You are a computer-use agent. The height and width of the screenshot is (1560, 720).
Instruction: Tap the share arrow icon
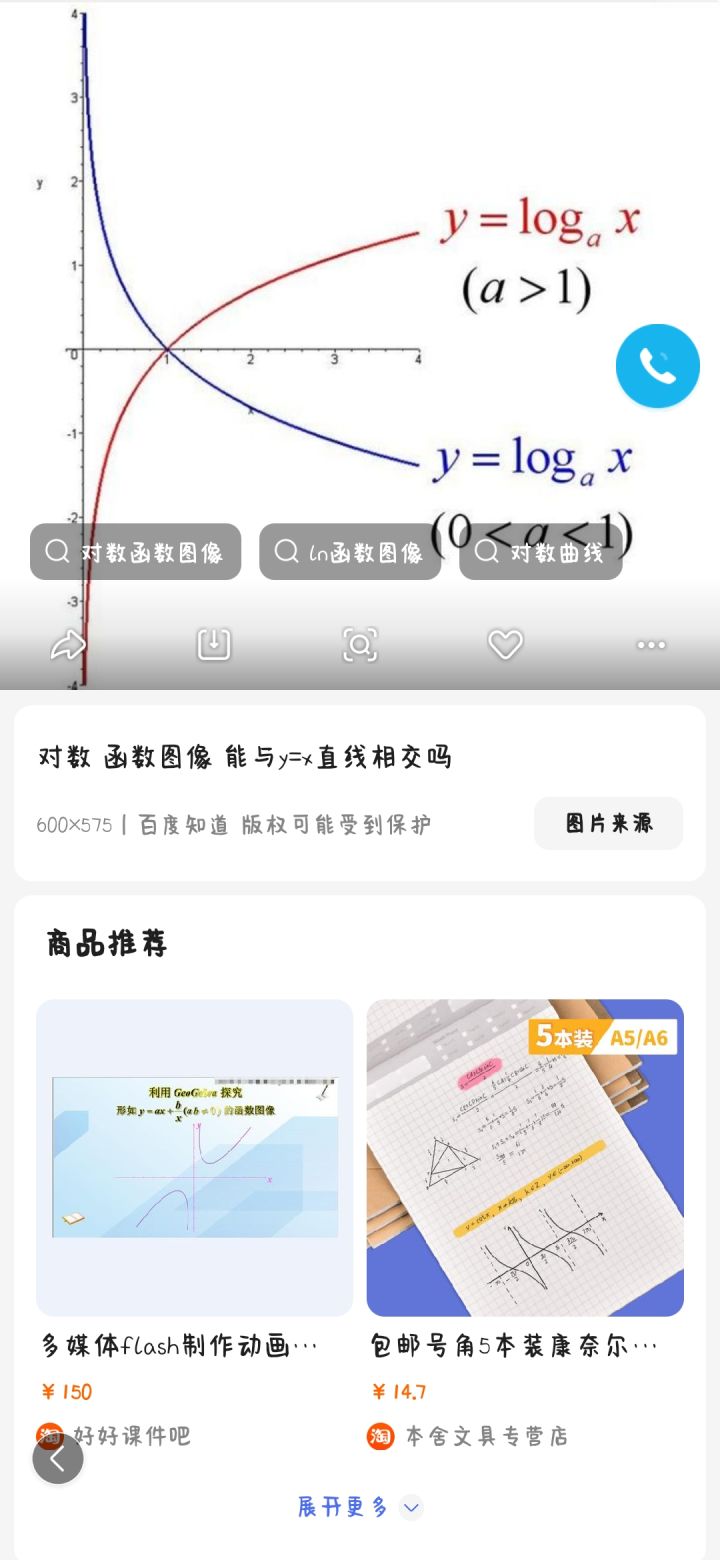(67, 645)
